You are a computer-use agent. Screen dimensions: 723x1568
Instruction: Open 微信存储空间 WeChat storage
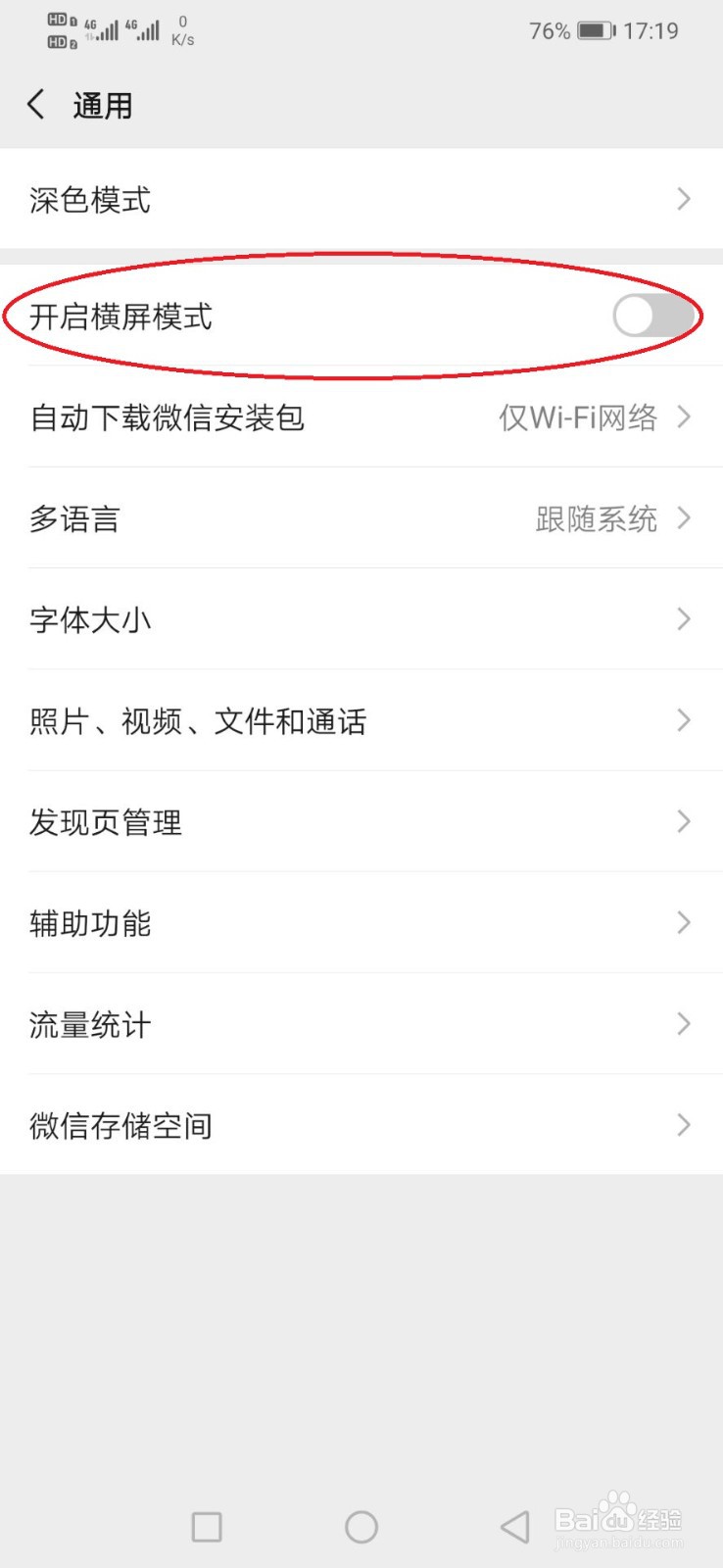point(361,1125)
